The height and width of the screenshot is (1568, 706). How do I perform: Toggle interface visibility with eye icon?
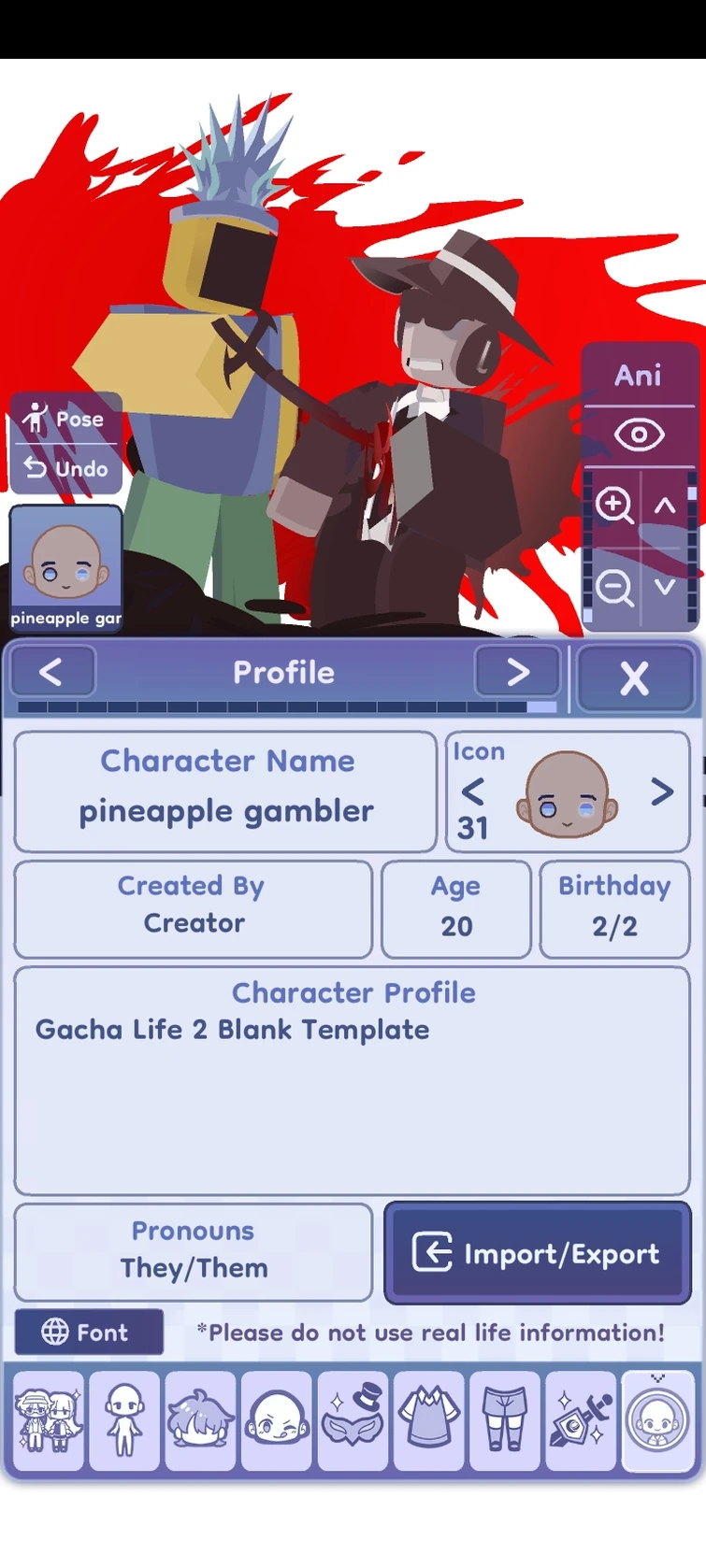[x=639, y=435]
